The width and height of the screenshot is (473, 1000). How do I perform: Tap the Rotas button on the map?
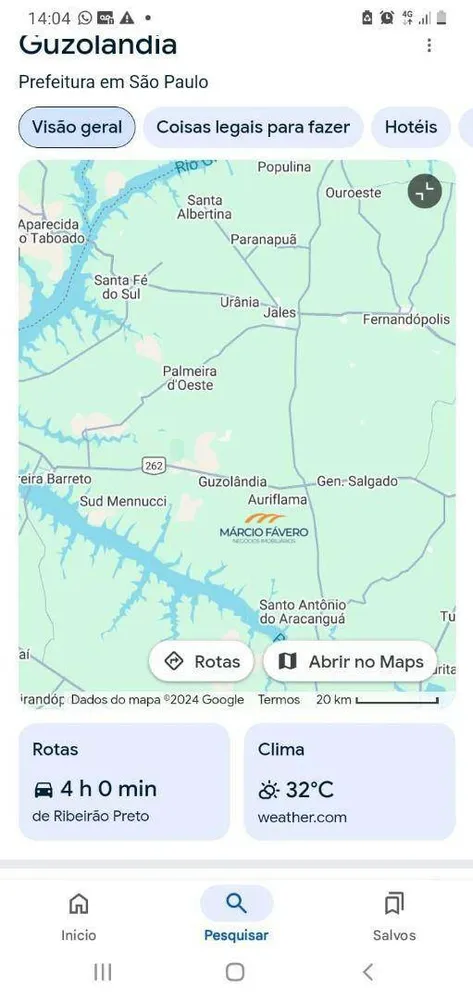201,661
